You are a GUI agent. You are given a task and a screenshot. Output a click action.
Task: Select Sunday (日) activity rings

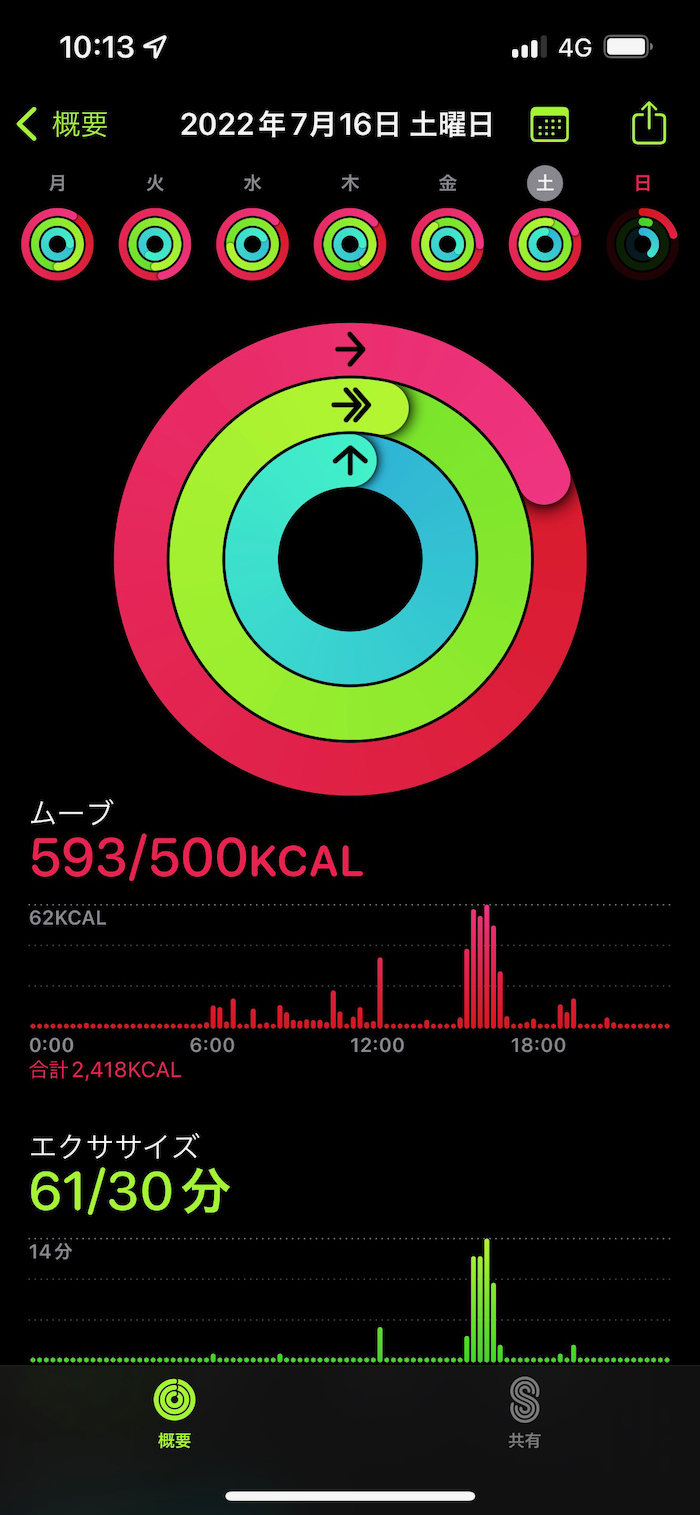click(642, 243)
